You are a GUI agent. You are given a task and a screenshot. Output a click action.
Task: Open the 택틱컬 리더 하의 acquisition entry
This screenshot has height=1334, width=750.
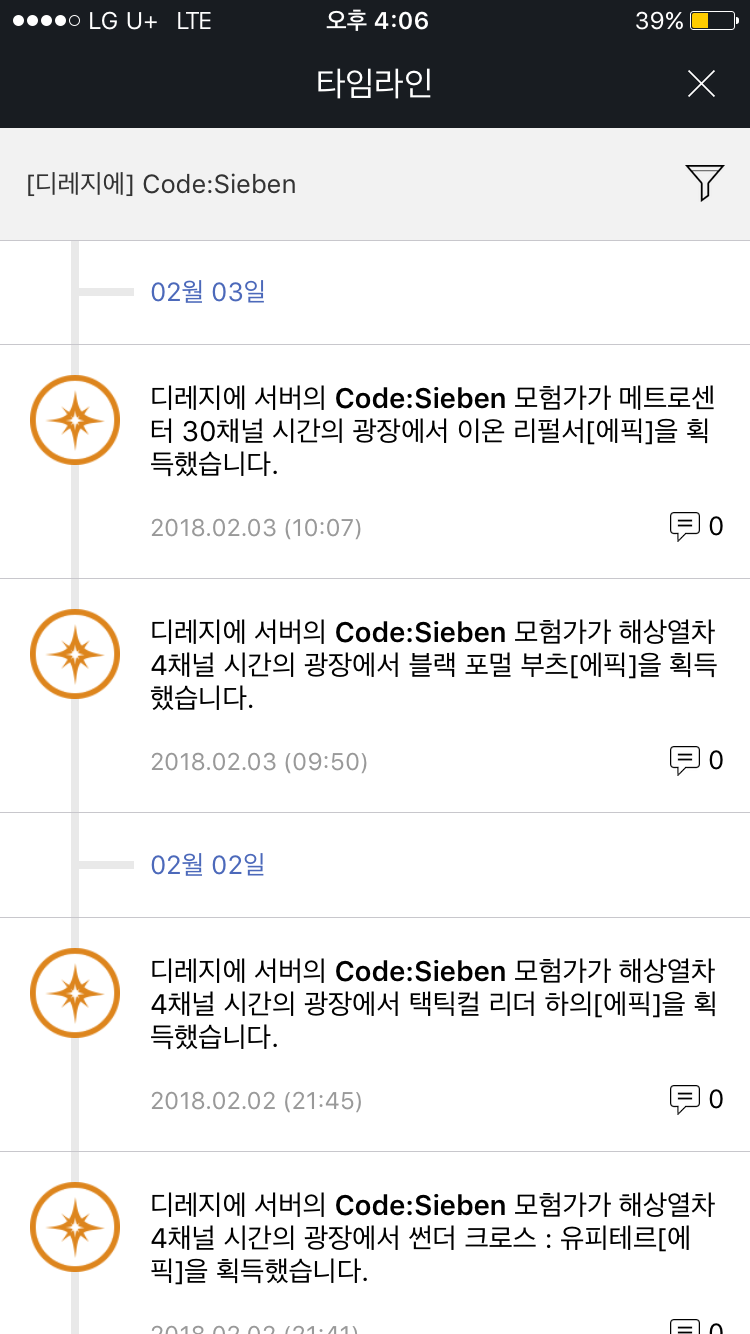point(375,1034)
